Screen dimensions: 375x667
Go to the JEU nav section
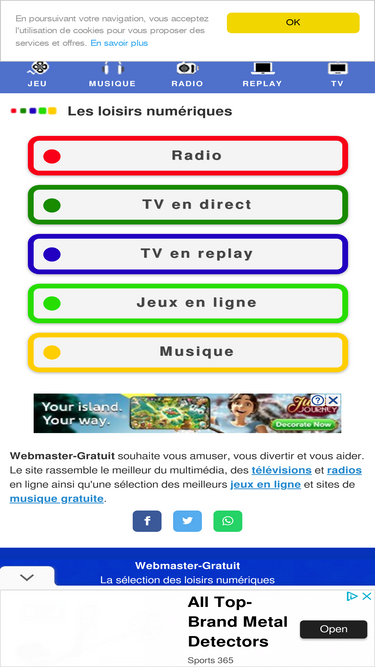click(37, 75)
